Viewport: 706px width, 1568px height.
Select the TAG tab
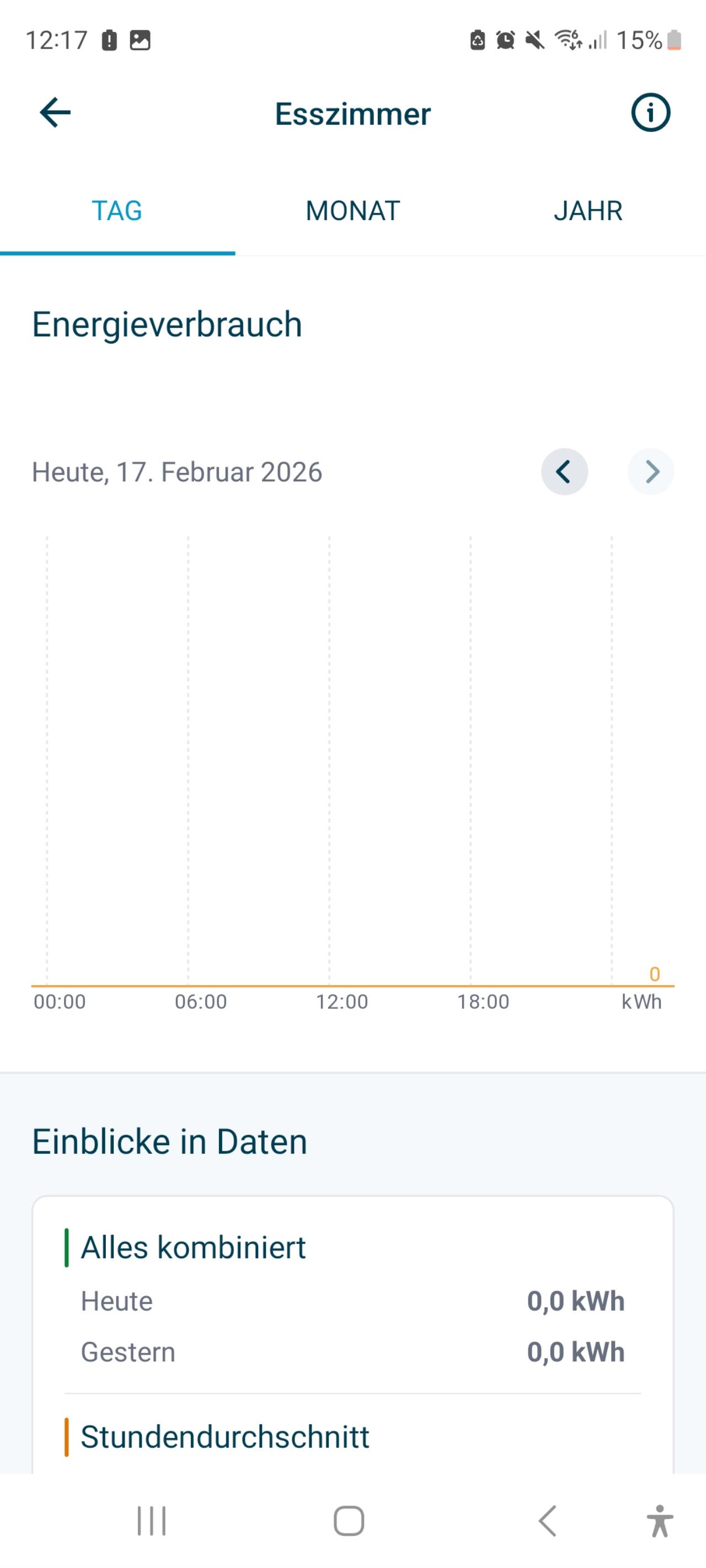pos(117,211)
